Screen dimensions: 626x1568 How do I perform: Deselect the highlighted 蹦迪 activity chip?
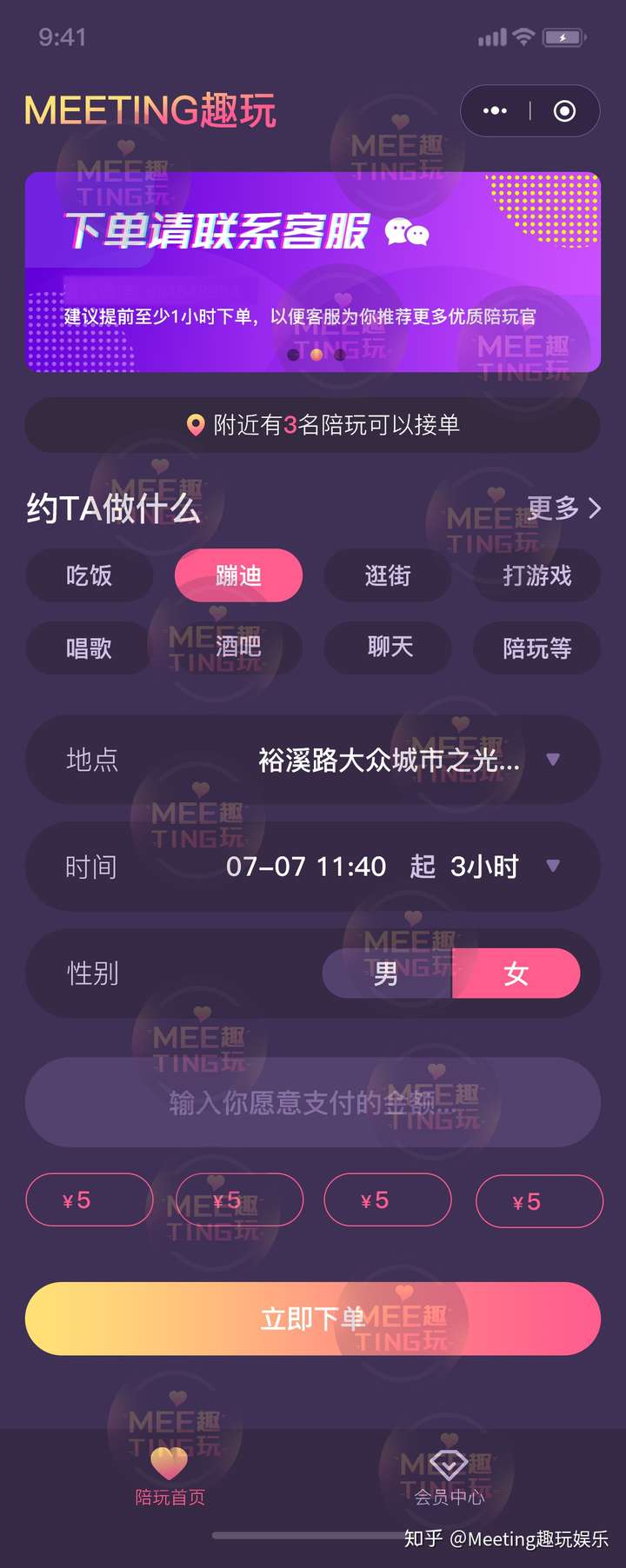238,575
